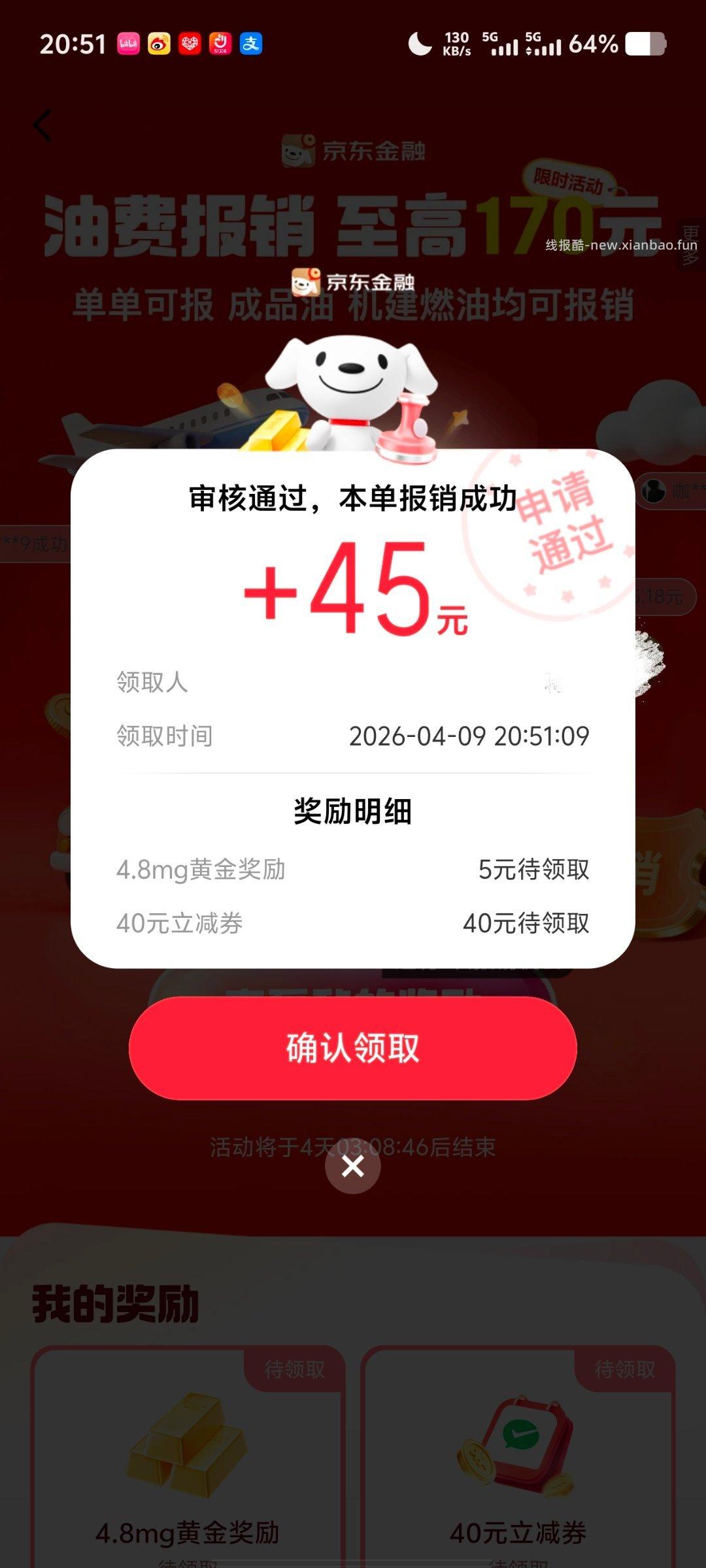The width and height of the screenshot is (706, 1568).
Task: Tap the X to dismiss the reward popup
Action: [353, 1168]
